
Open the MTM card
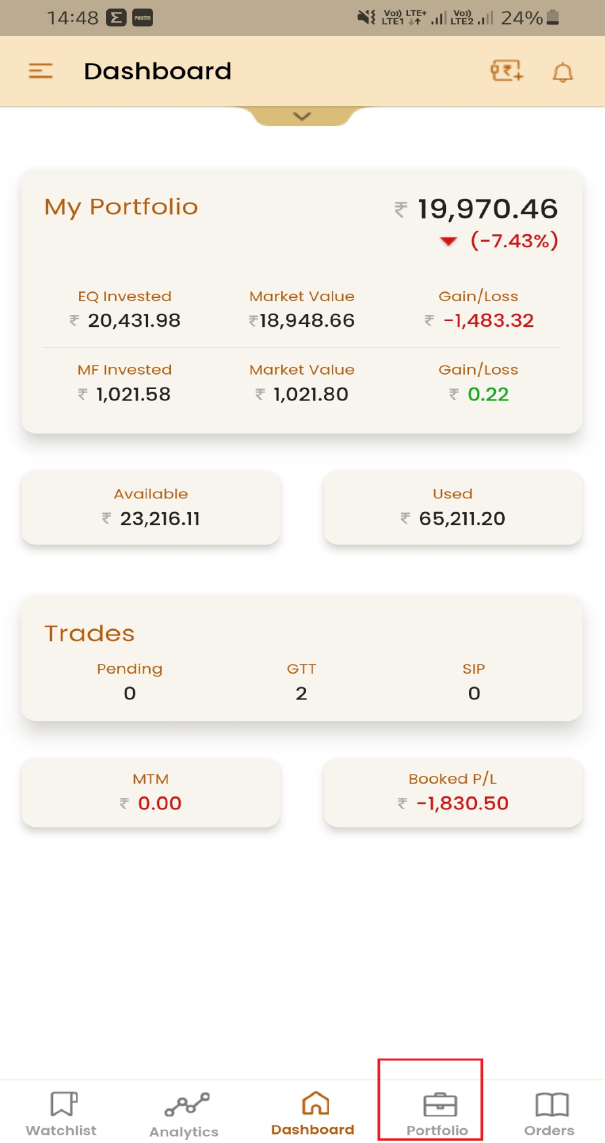(x=151, y=792)
